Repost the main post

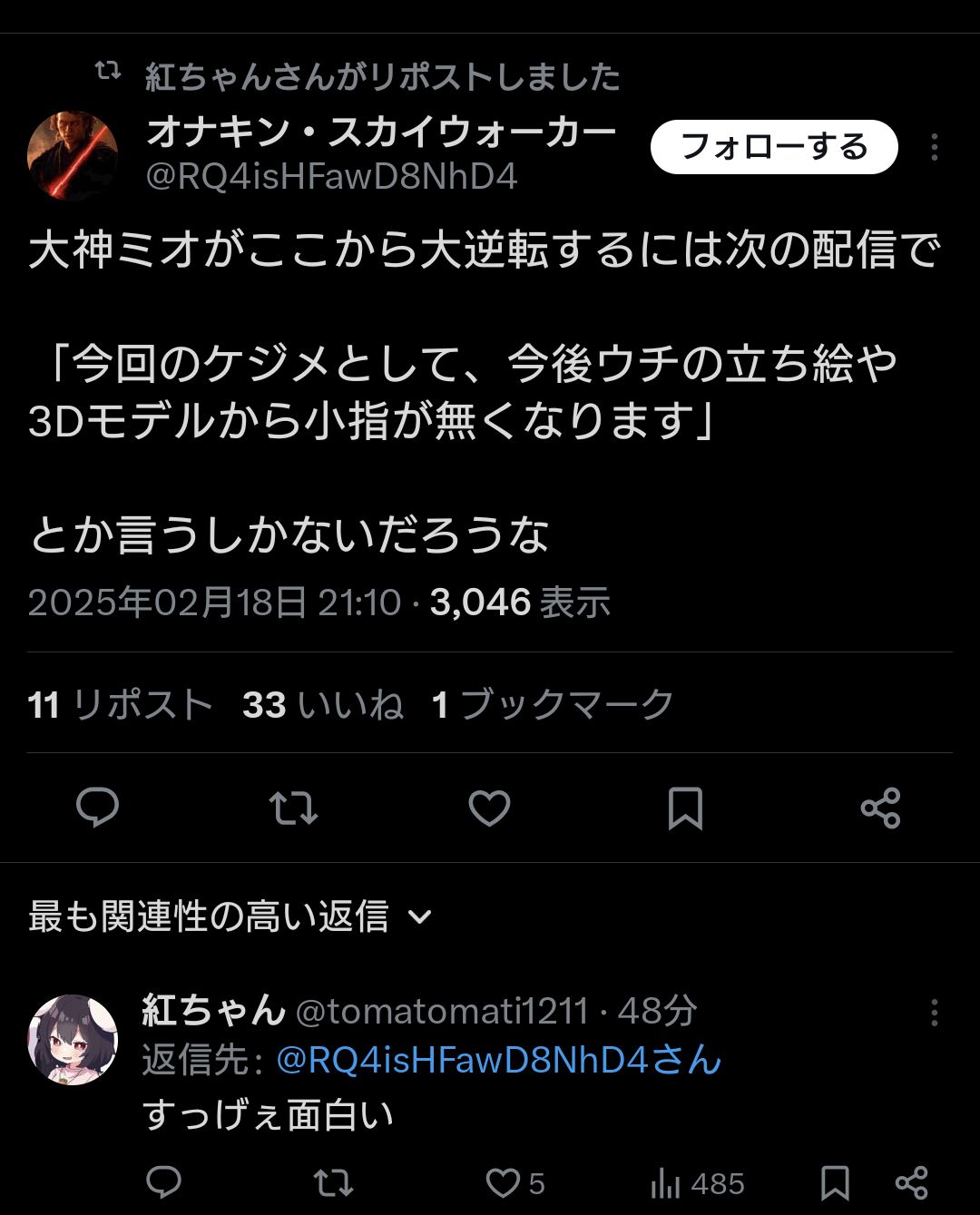click(x=294, y=808)
